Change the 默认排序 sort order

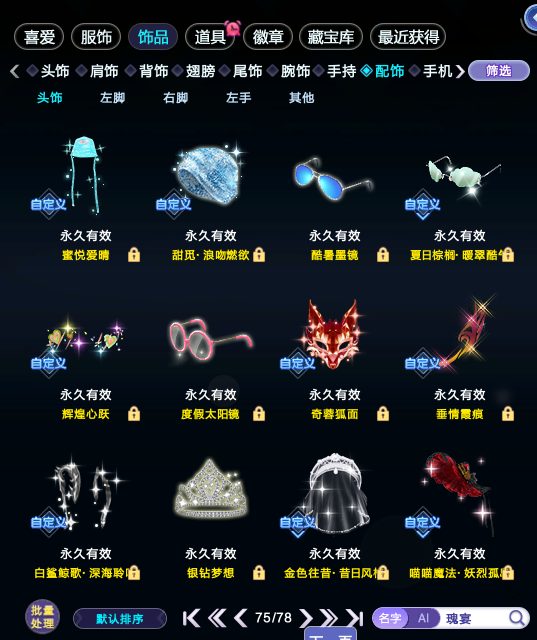pyautogui.click(x=120, y=619)
